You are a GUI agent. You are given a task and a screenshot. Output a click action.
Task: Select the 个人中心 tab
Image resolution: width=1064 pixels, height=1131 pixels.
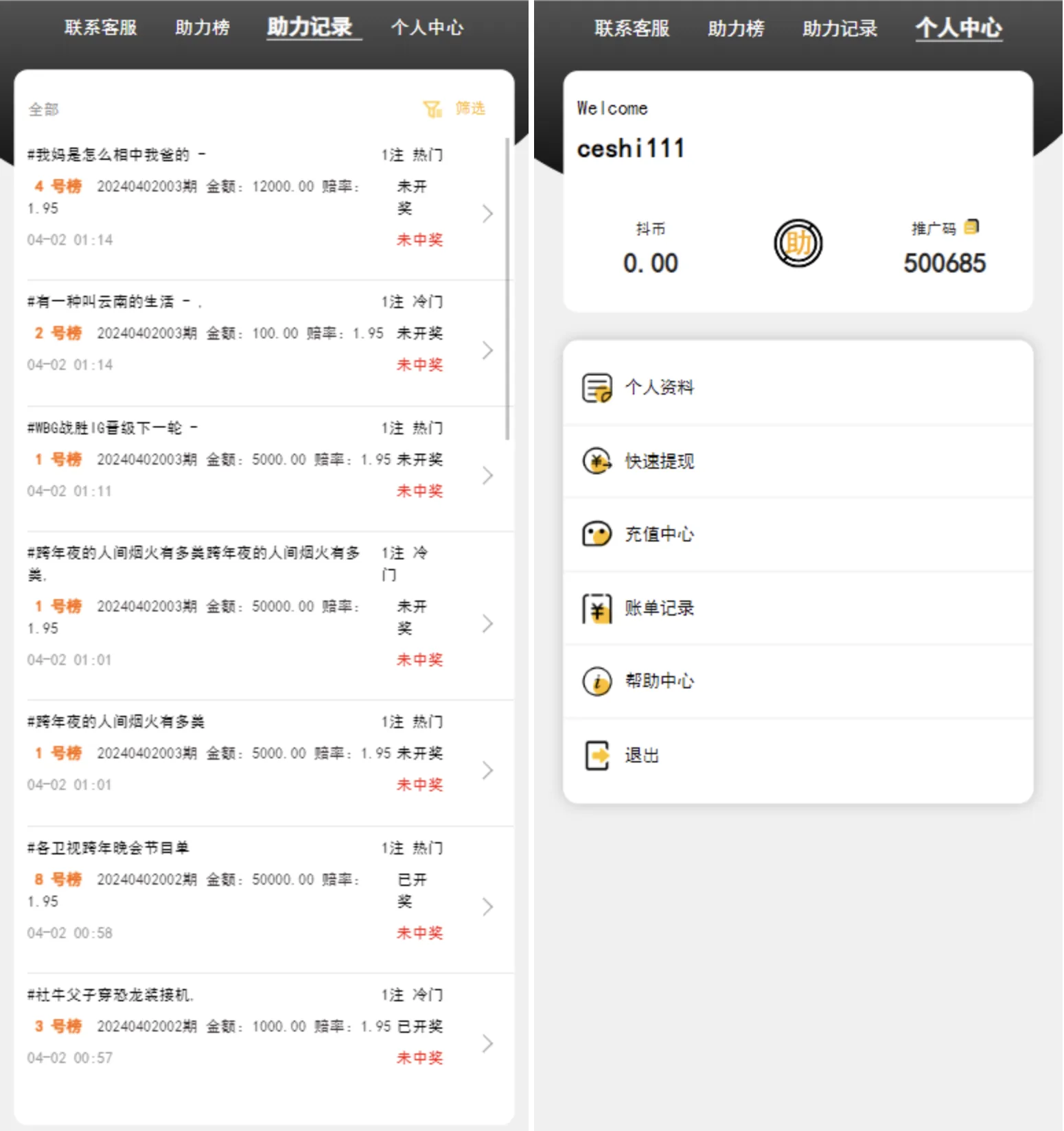(x=958, y=27)
